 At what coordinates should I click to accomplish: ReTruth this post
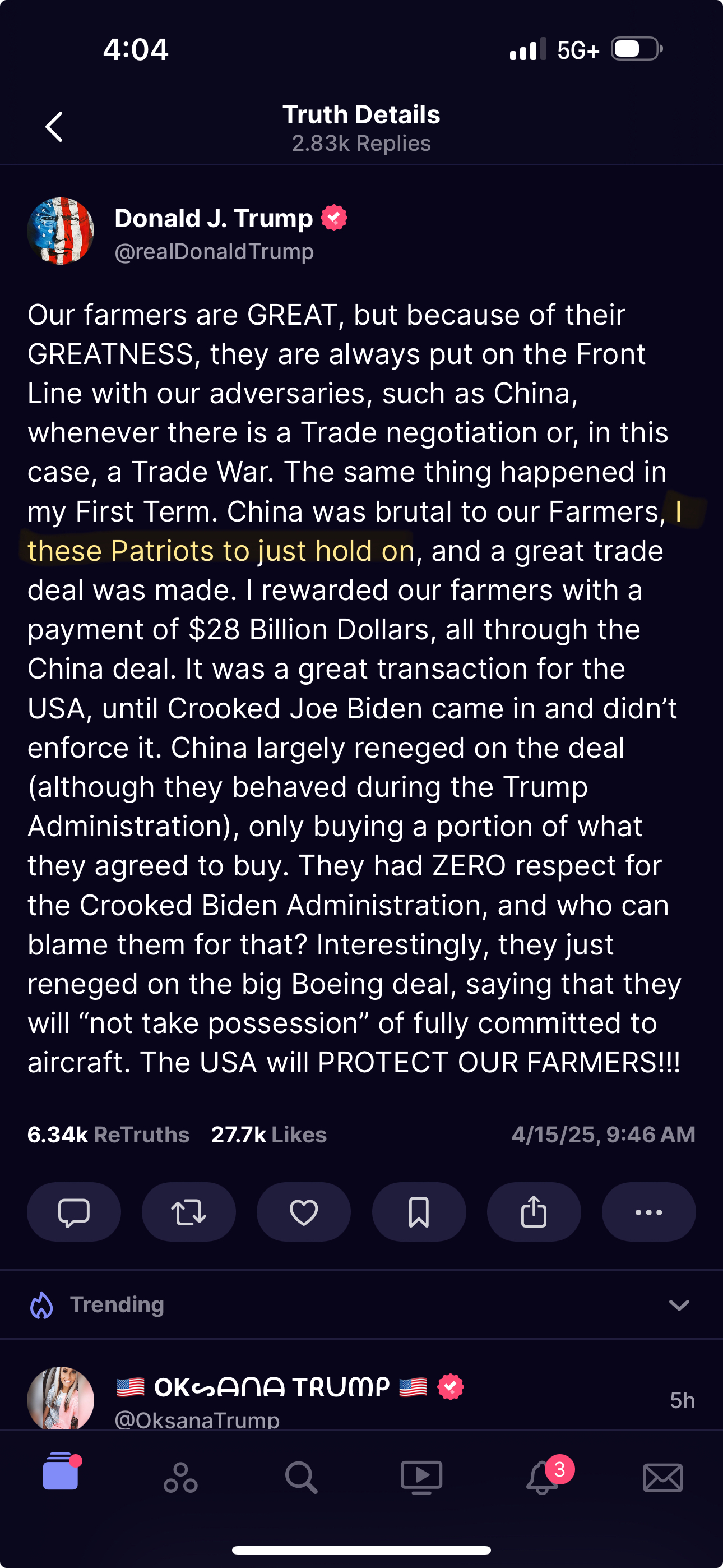189,1212
